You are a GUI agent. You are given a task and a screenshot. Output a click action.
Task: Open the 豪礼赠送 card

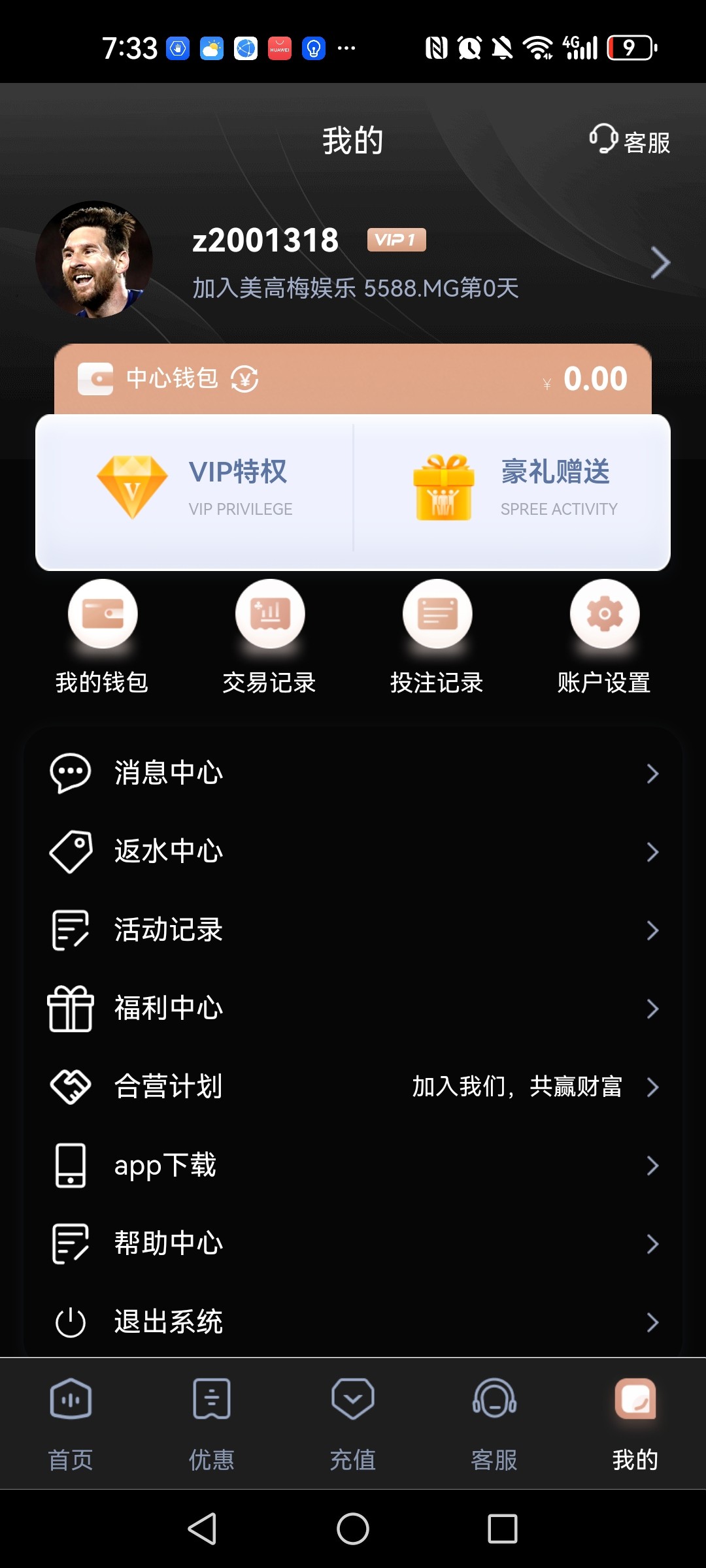513,489
